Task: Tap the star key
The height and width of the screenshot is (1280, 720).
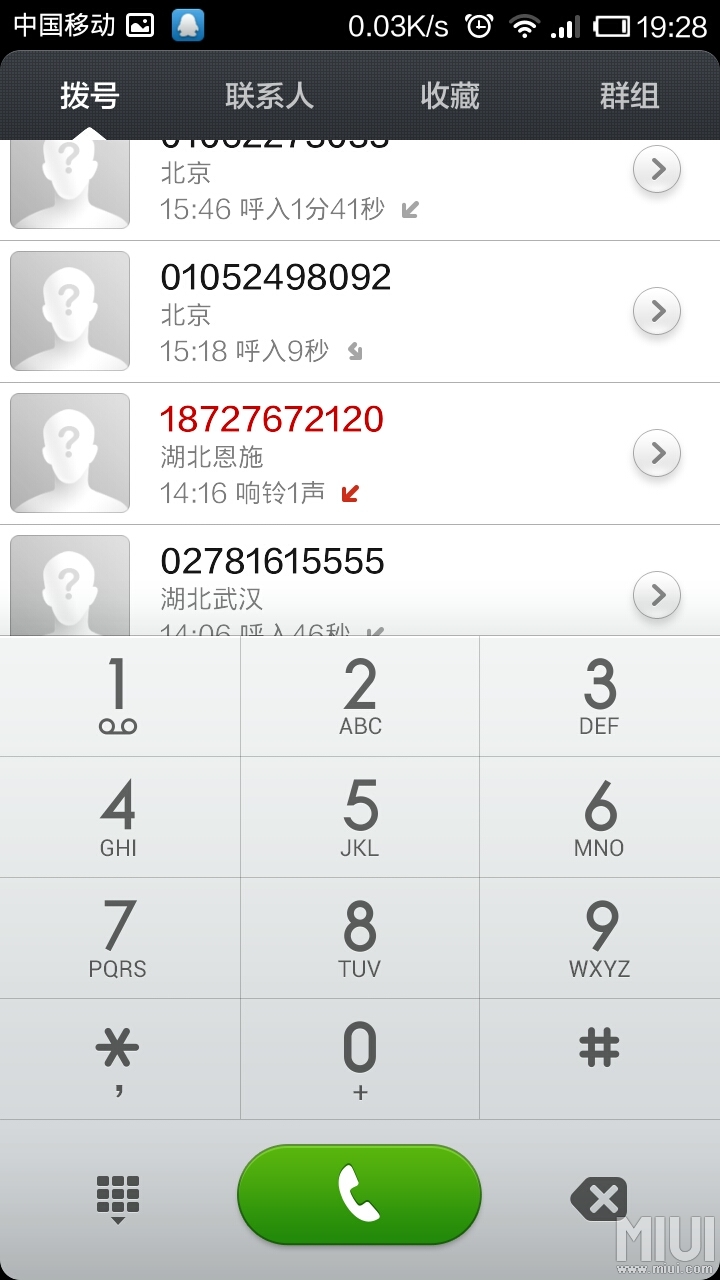Action: point(119,1060)
